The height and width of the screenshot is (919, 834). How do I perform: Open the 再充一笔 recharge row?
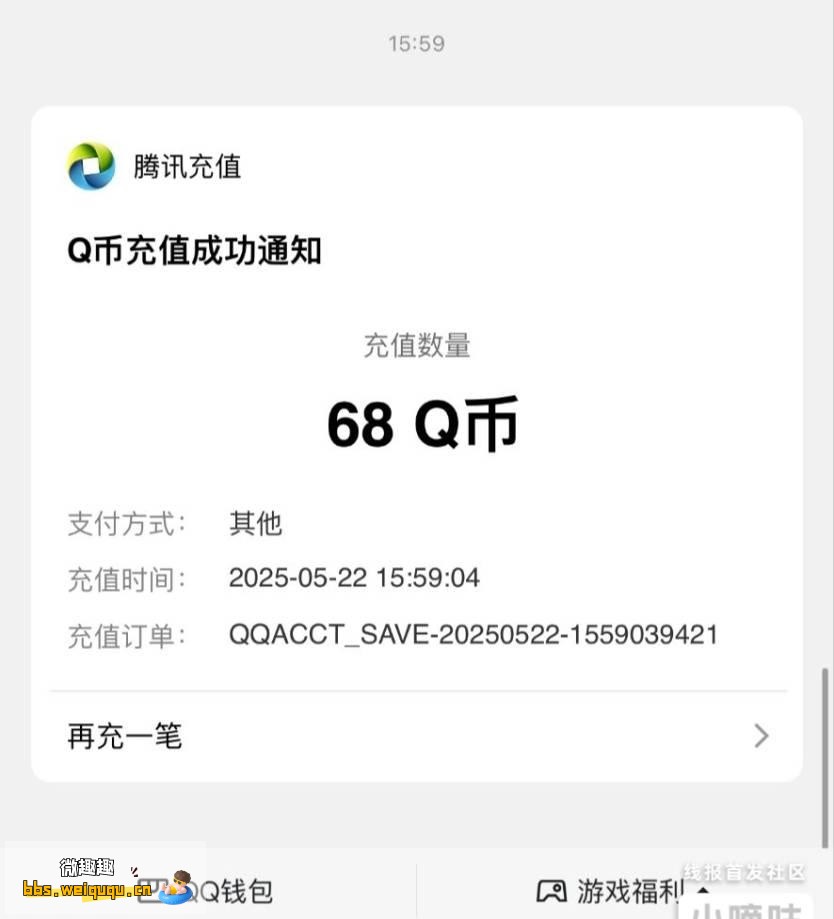pyautogui.click(x=417, y=737)
